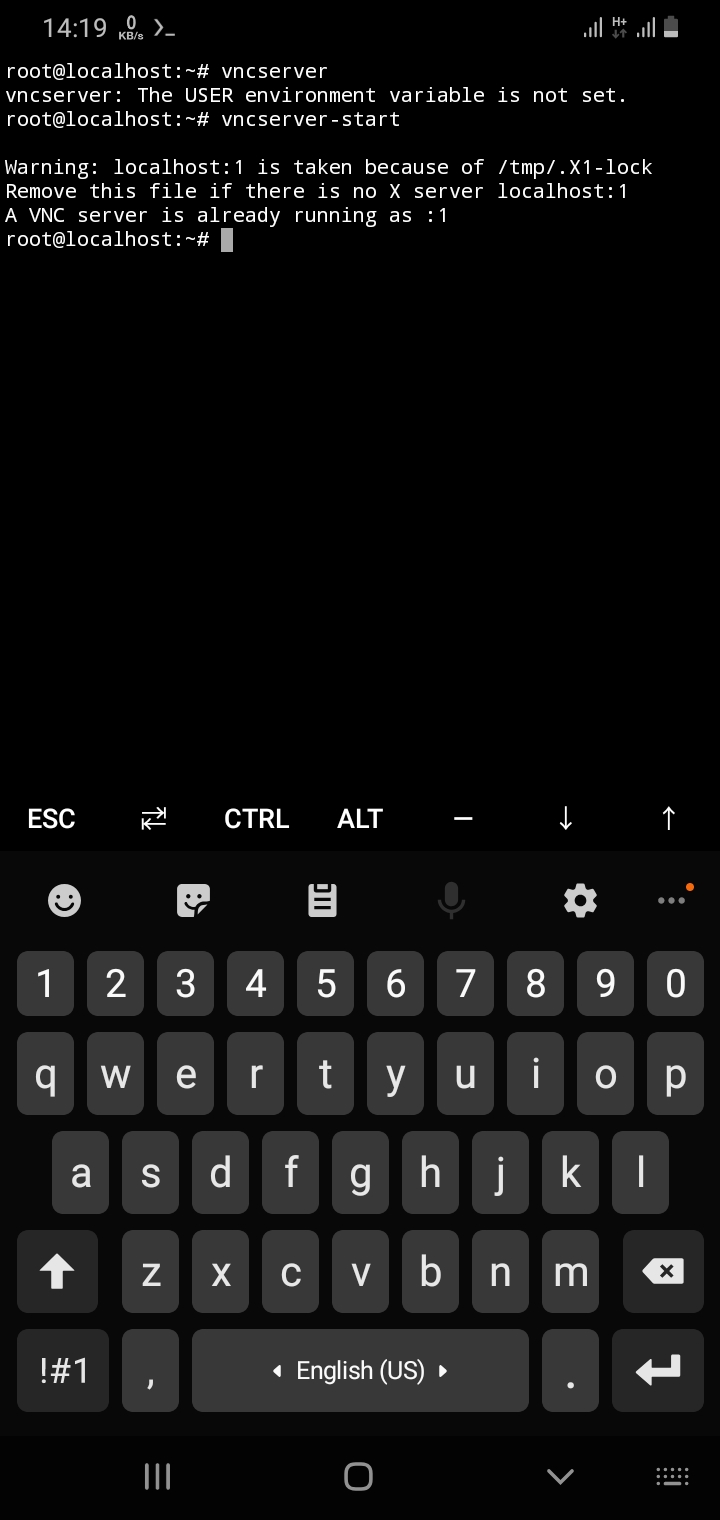Tap the backspace key
The height and width of the screenshot is (1520, 720).
pos(663,1271)
